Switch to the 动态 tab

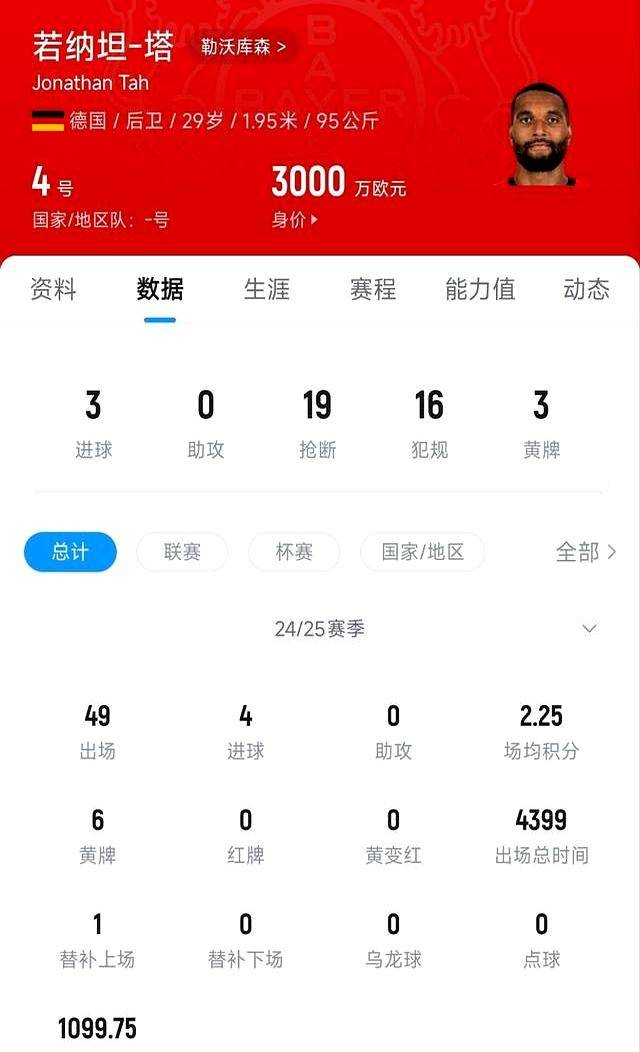(586, 289)
